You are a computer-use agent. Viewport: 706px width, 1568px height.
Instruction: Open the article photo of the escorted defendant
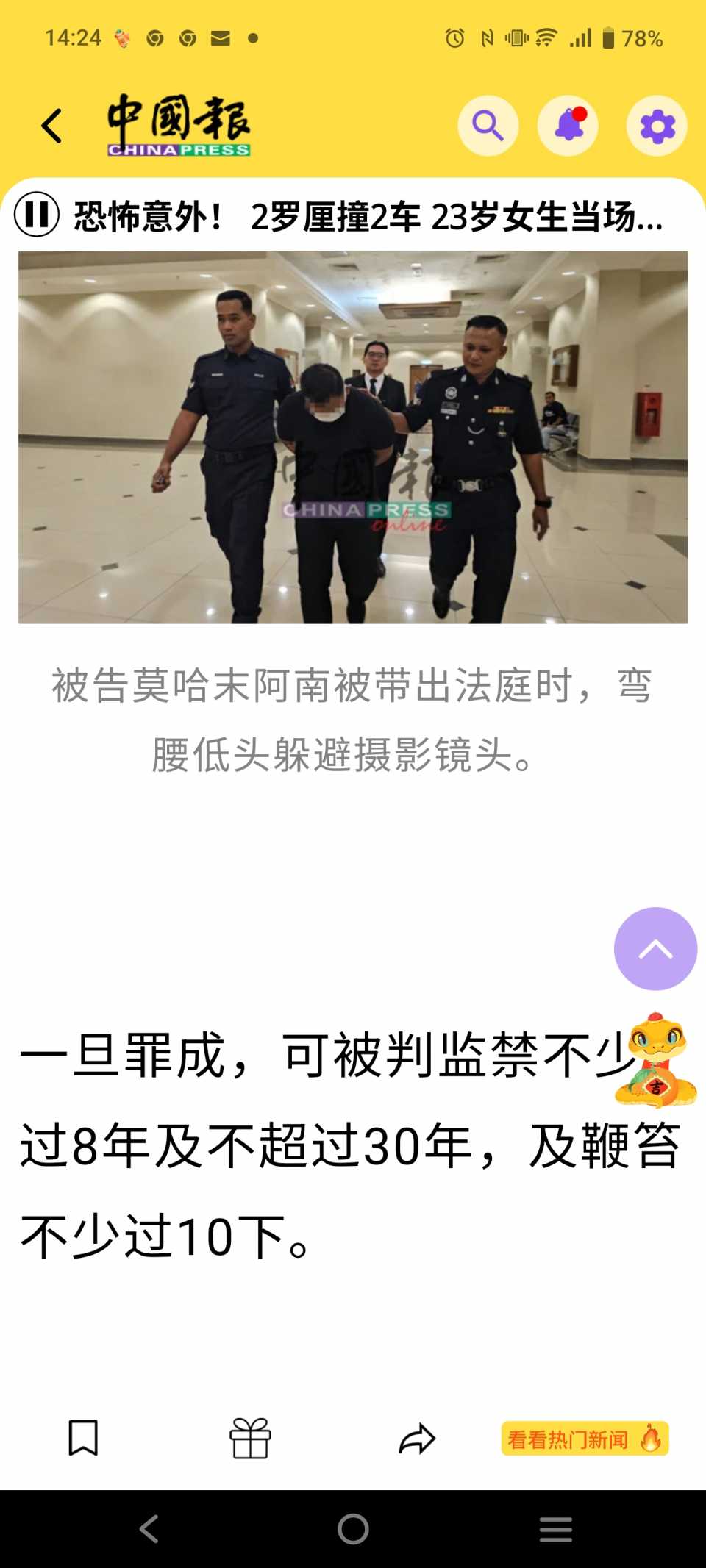(x=353, y=437)
